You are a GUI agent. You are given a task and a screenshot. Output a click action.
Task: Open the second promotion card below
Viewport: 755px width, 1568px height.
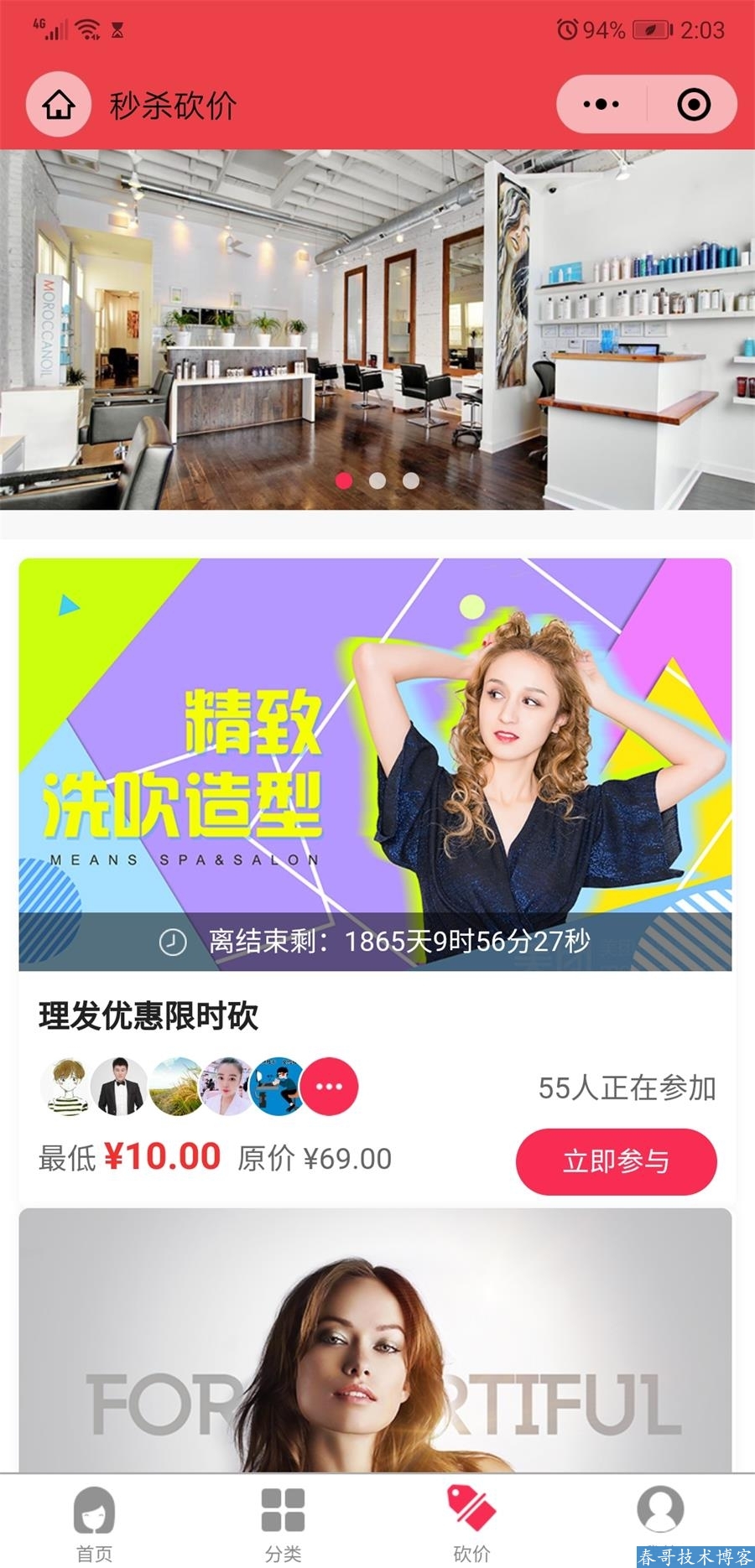point(375,1342)
